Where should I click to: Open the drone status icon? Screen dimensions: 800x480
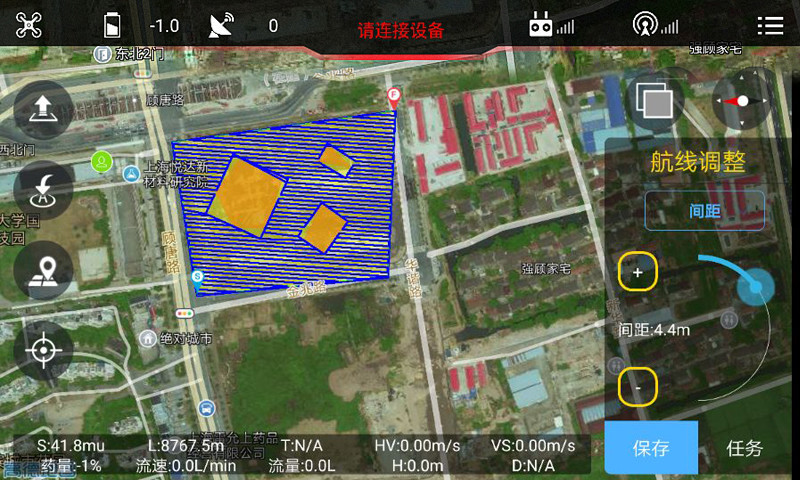pyautogui.click(x=29, y=25)
